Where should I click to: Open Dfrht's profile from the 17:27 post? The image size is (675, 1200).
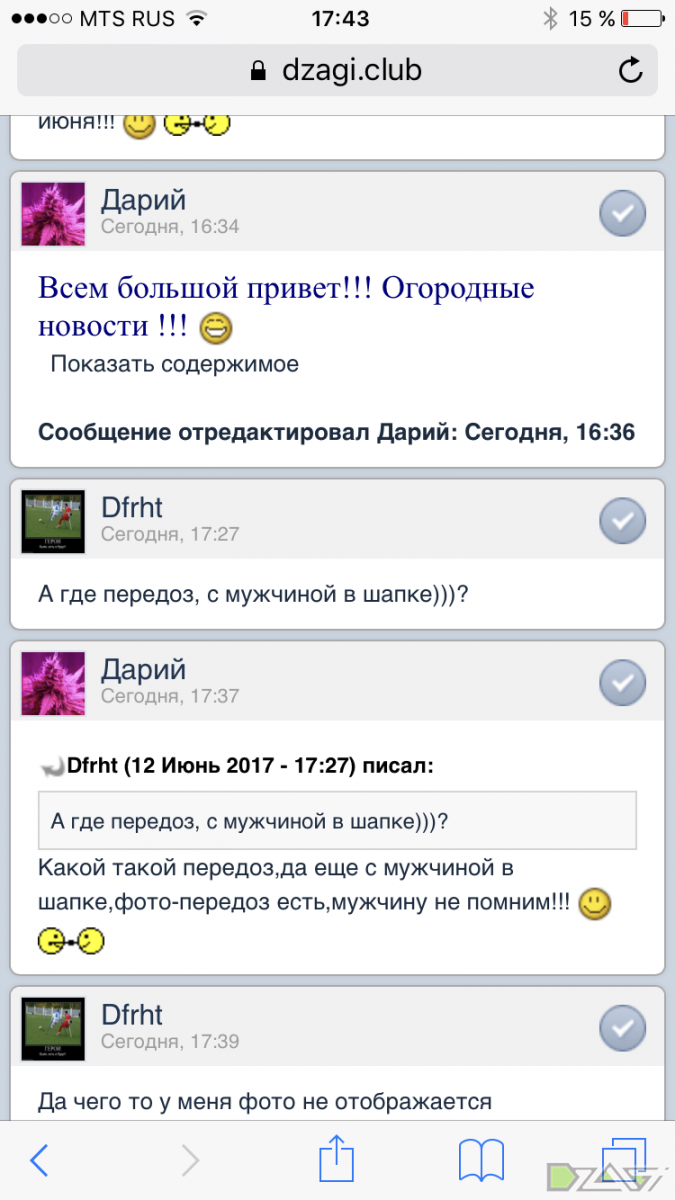point(132,507)
